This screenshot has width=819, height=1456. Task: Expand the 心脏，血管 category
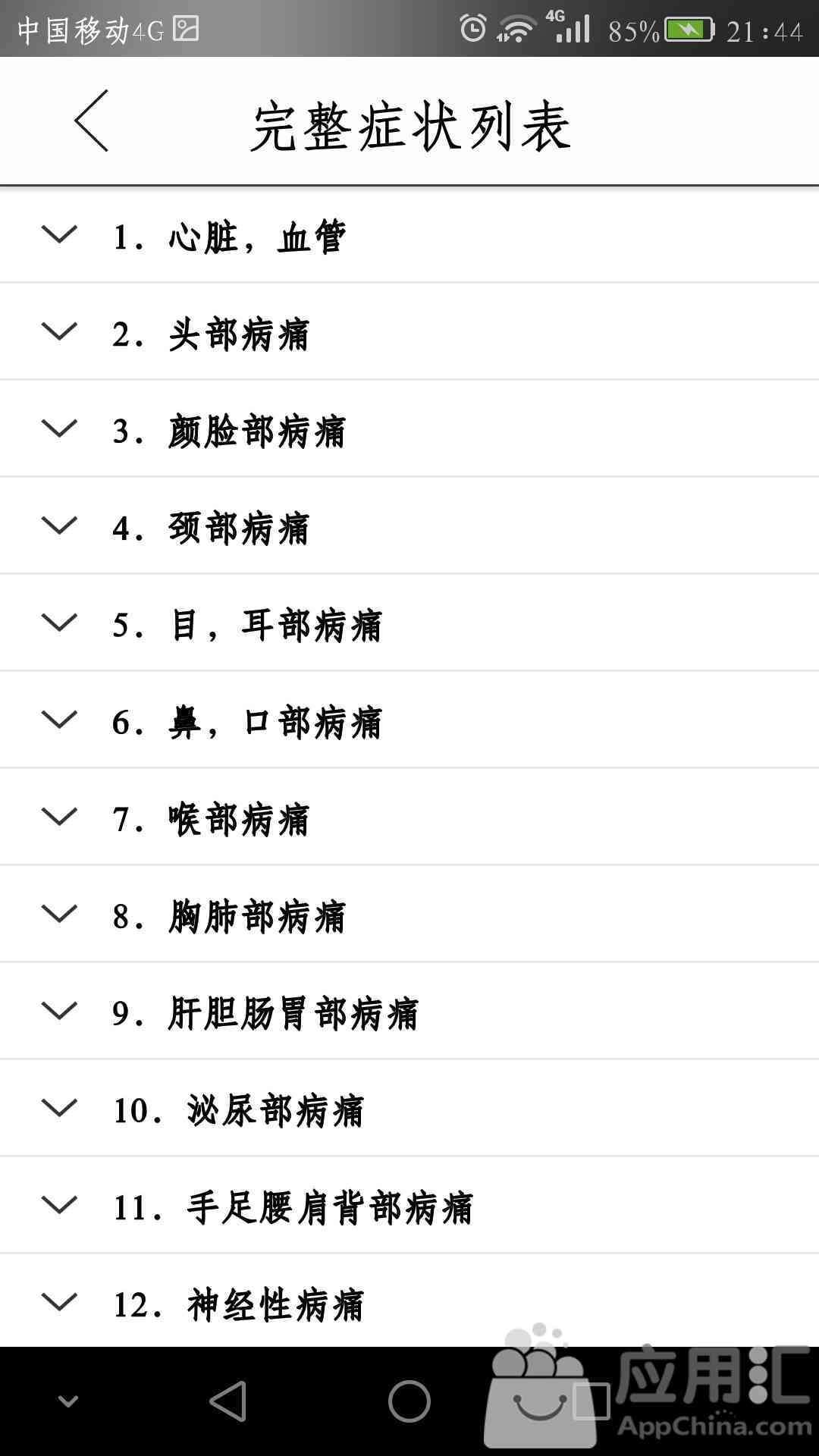pos(409,235)
